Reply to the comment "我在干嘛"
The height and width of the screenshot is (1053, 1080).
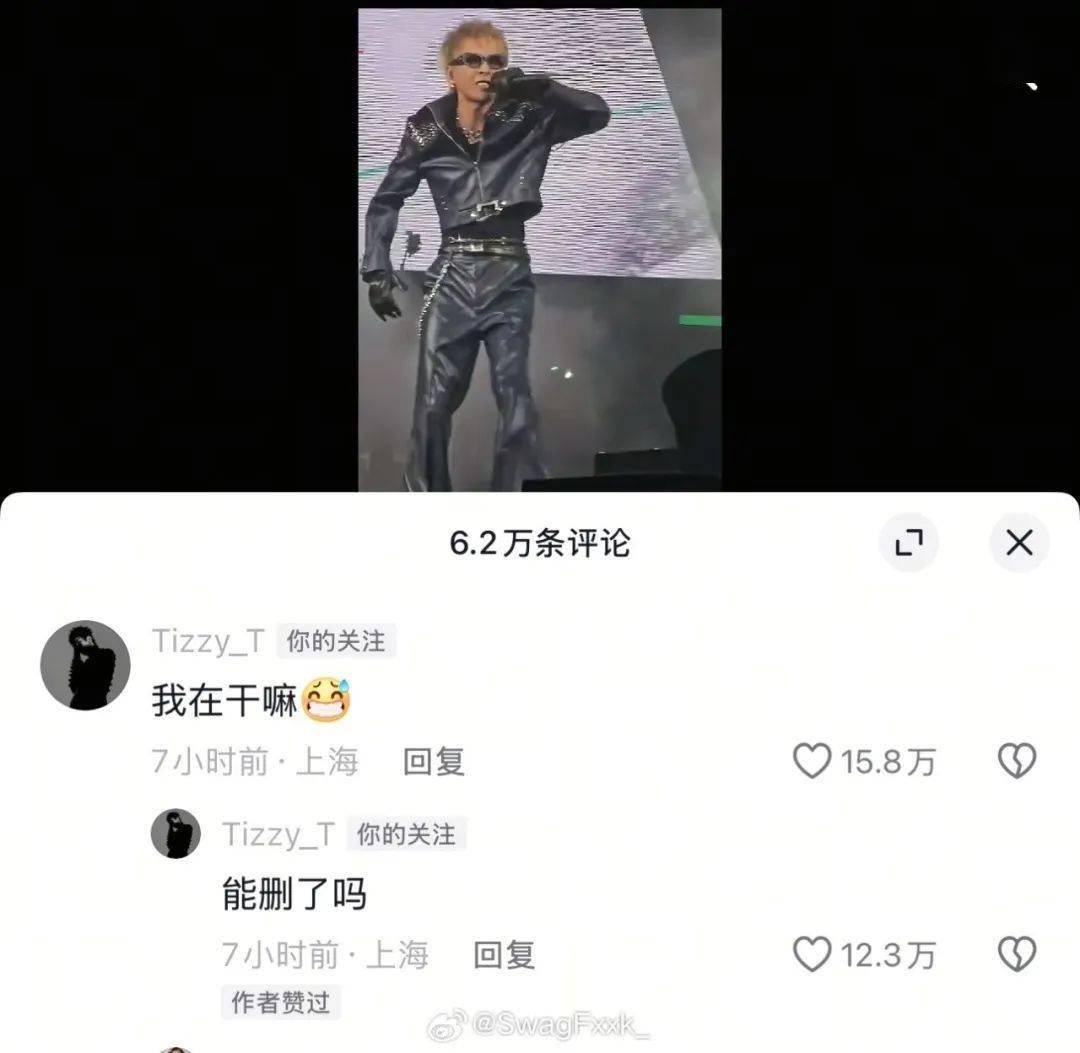point(433,762)
